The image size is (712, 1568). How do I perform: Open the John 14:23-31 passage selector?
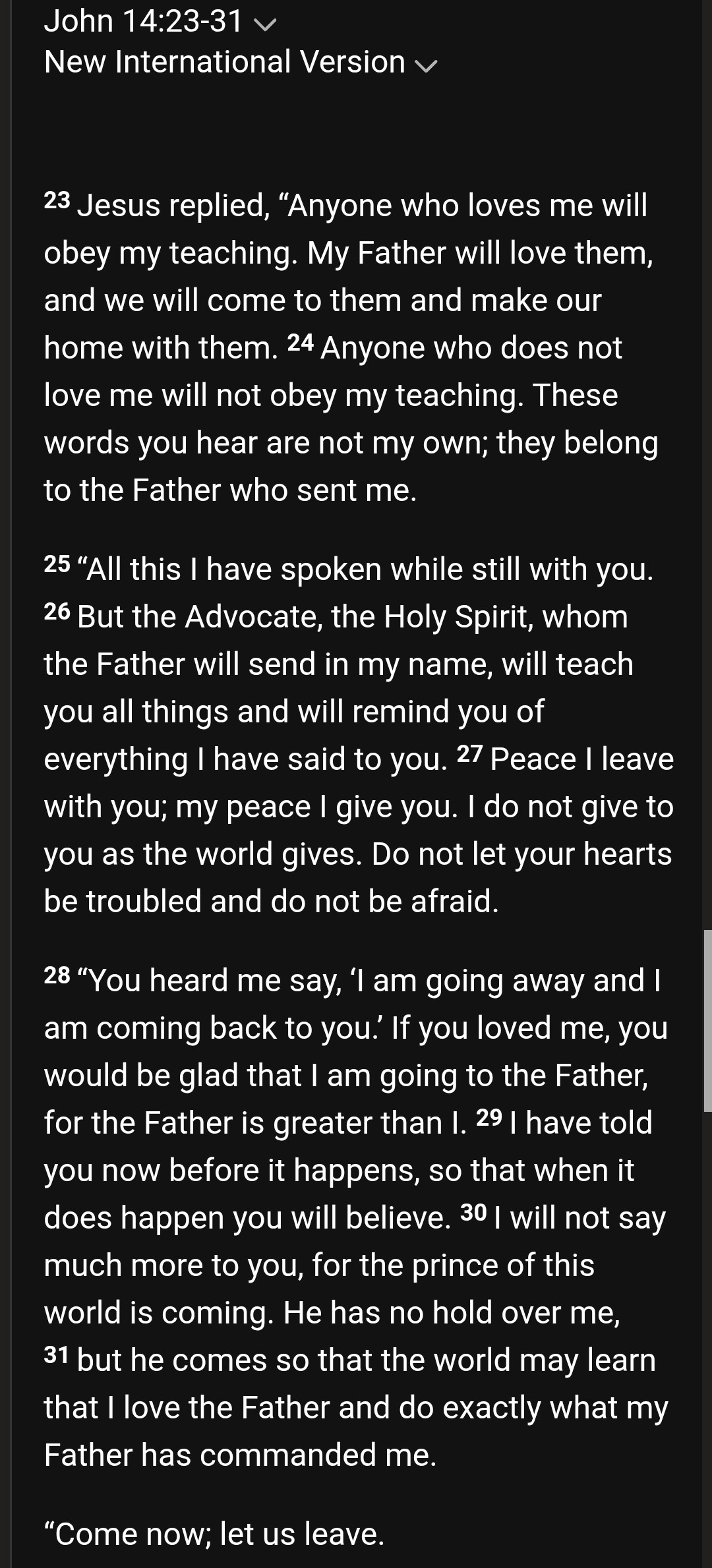pos(160,21)
